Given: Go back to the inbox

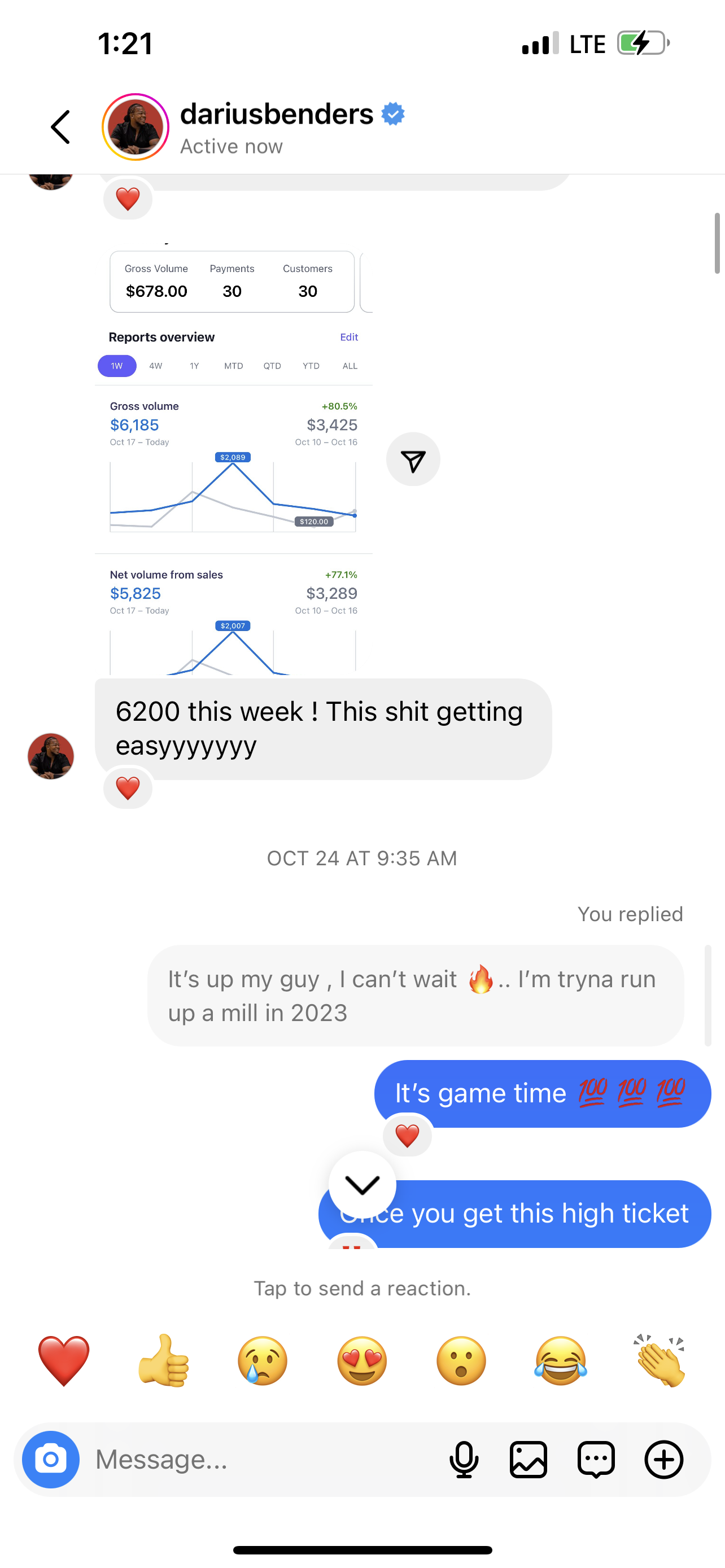Looking at the screenshot, I should pyautogui.click(x=60, y=126).
